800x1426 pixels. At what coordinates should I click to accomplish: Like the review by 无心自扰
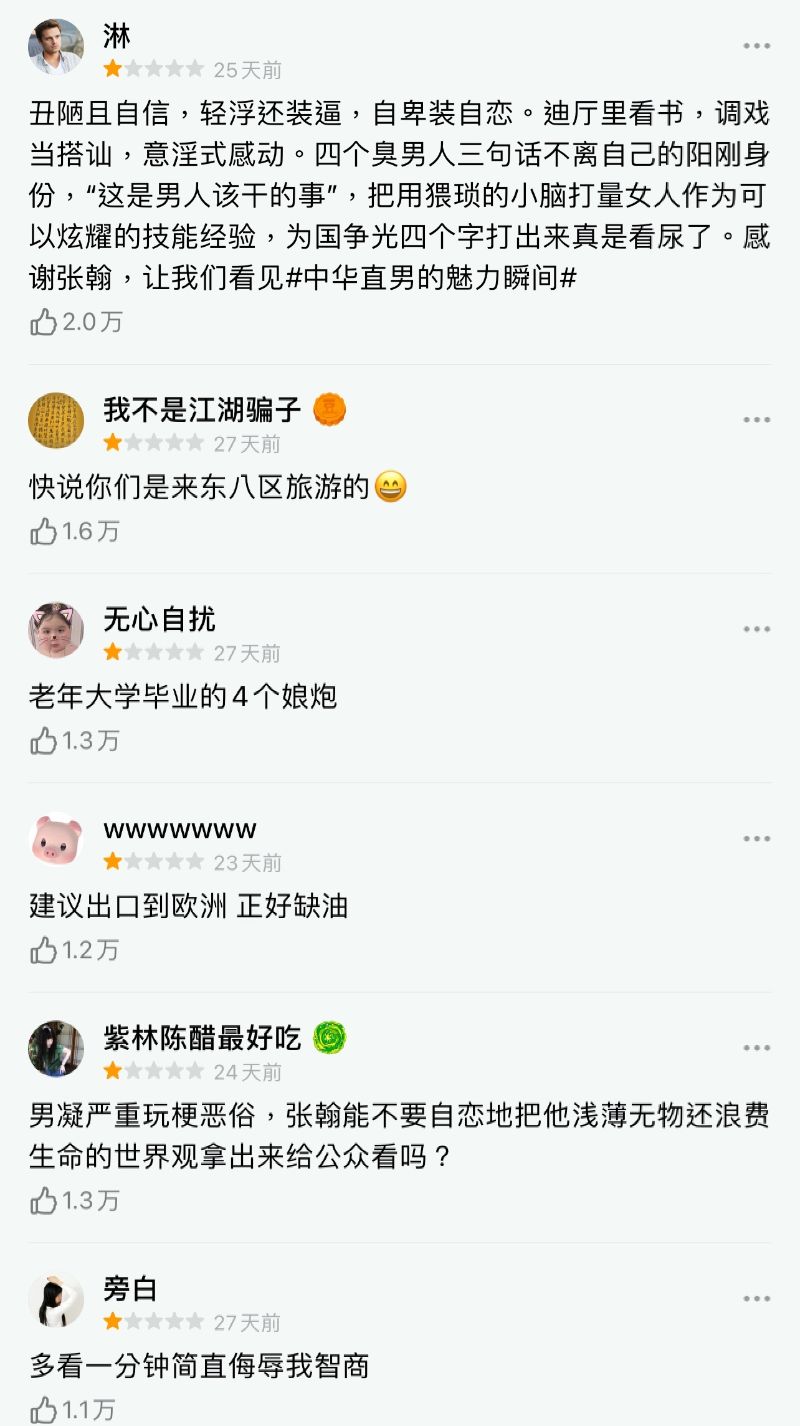(43, 741)
